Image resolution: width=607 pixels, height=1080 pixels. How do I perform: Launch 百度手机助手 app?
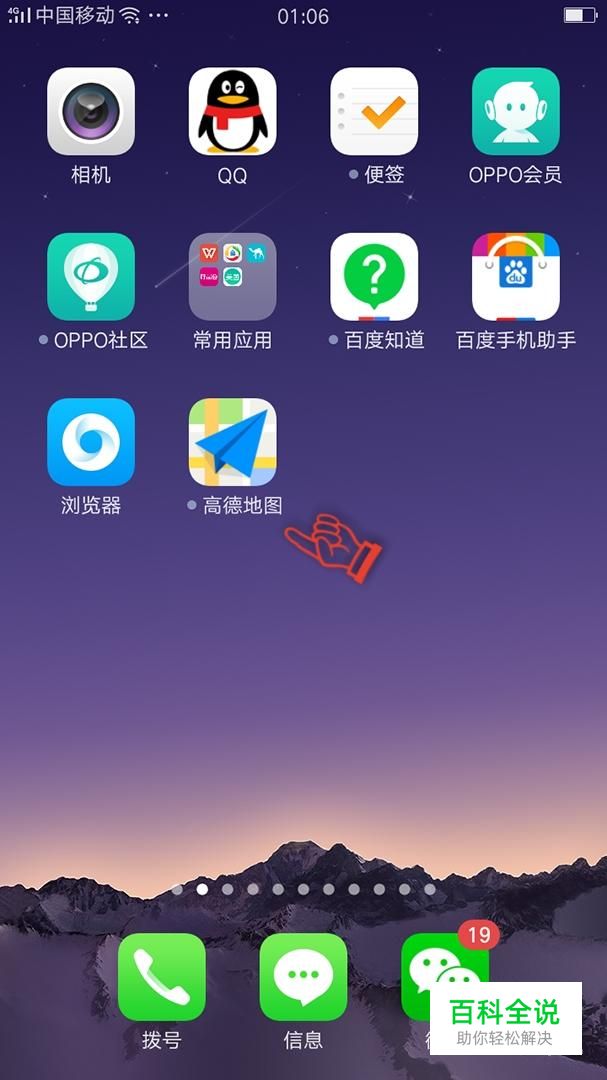pyautogui.click(x=515, y=277)
